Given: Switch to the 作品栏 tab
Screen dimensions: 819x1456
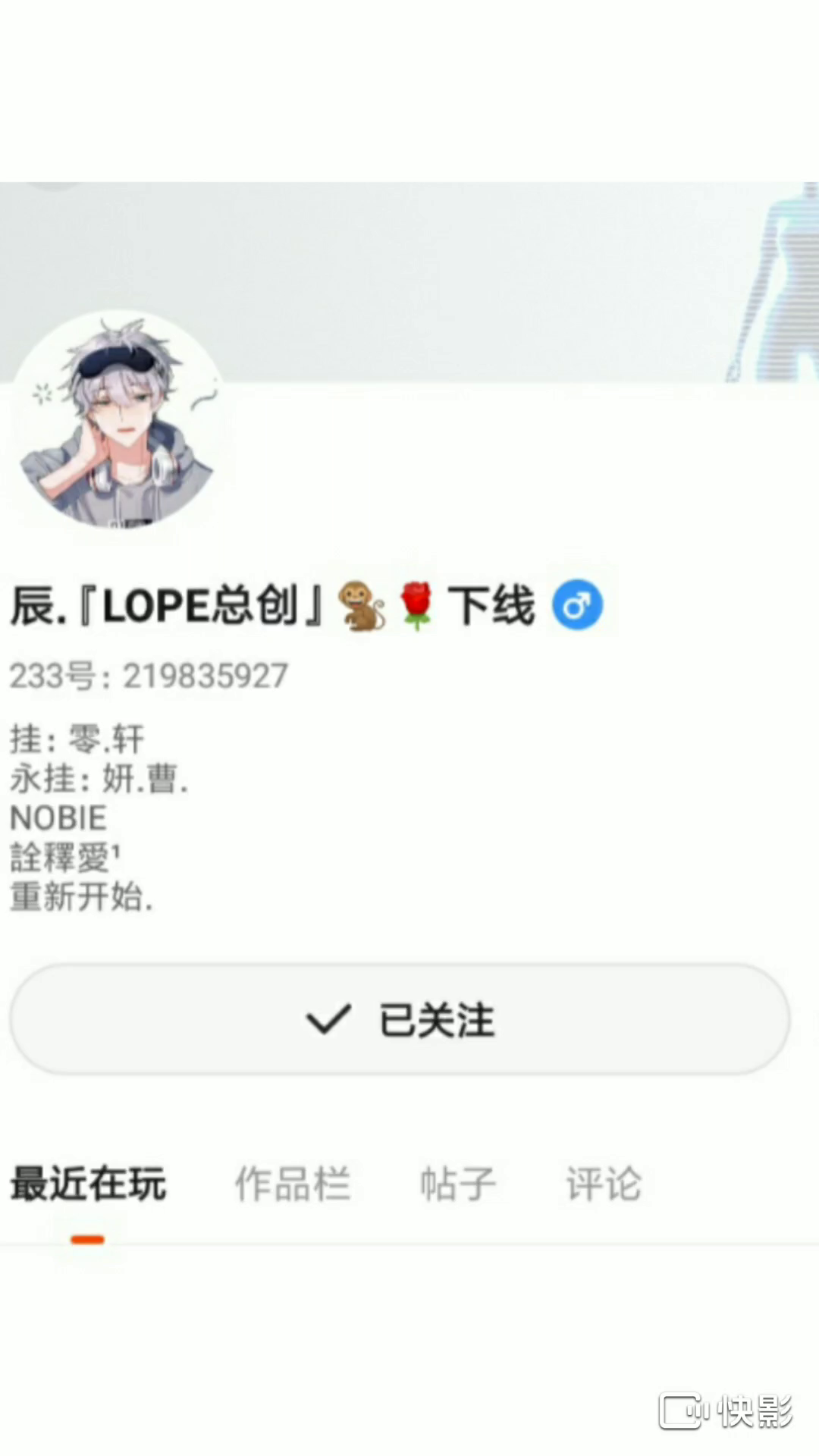Looking at the screenshot, I should [x=292, y=1184].
